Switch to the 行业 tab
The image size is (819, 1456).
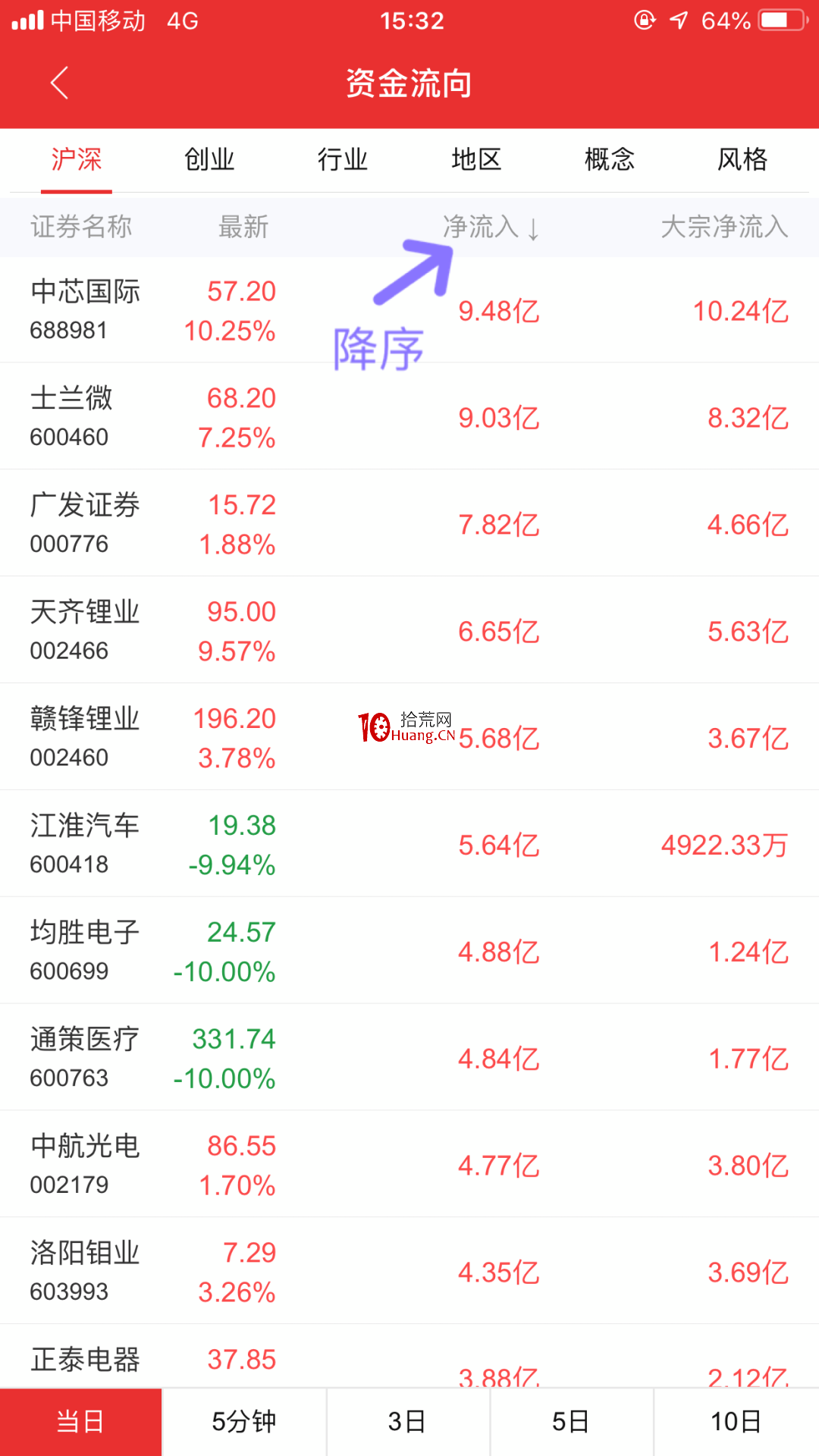pyautogui.click(x=343, y=160)
